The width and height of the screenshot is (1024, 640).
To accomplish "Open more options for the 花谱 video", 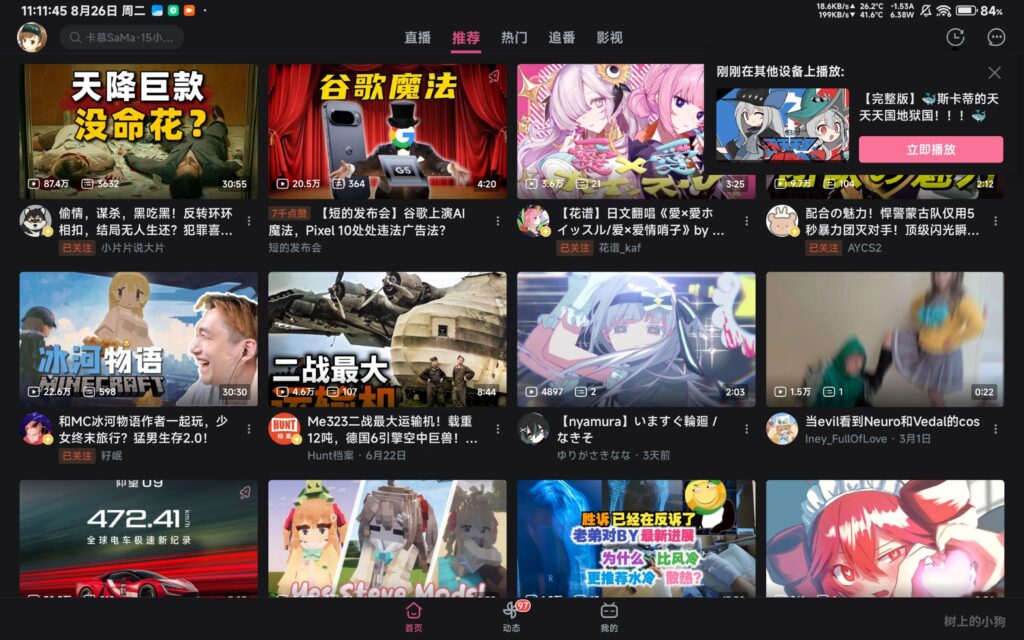I will (747, 221).
